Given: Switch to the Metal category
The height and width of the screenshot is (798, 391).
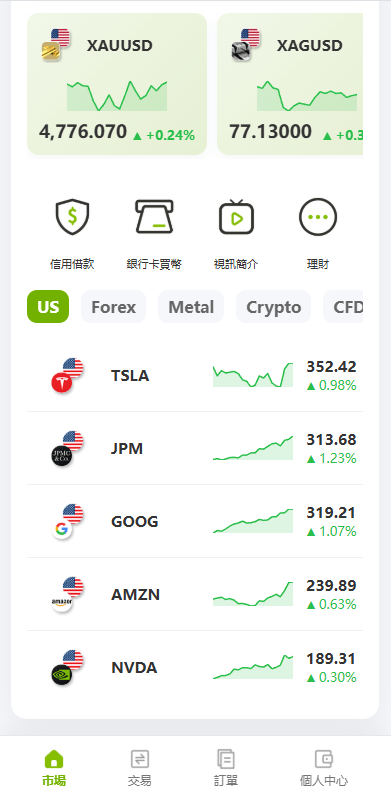Looking at the screenshot, I should click(191, 307).
